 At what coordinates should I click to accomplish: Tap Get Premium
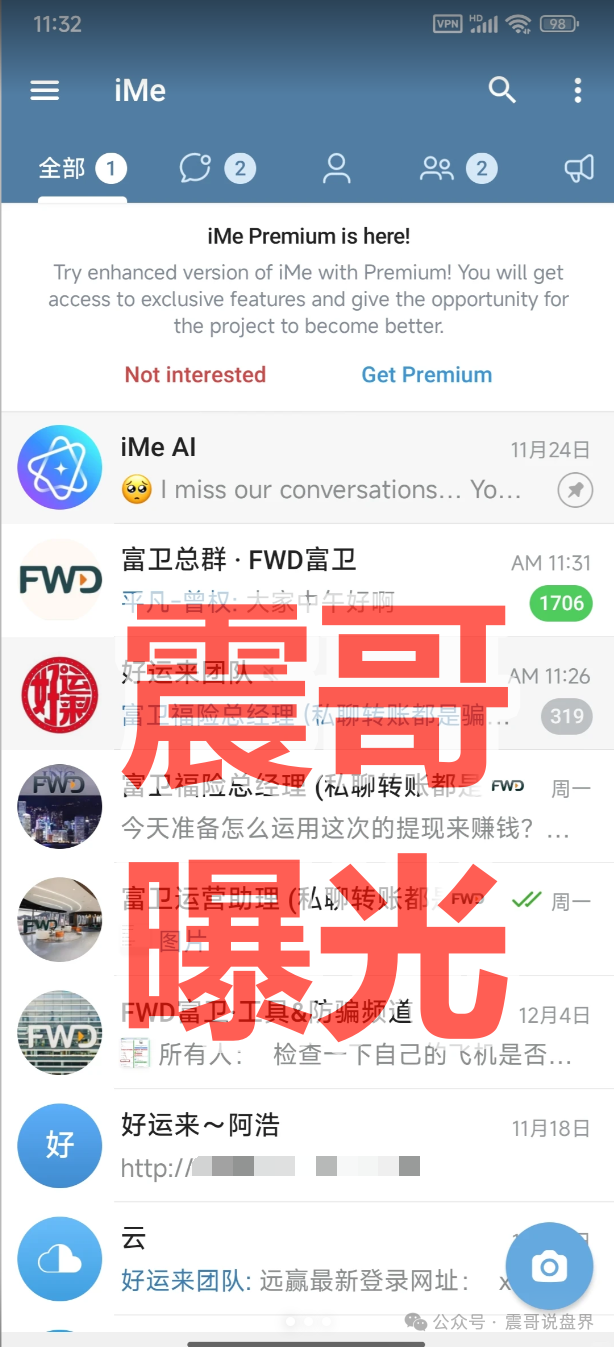427,375
